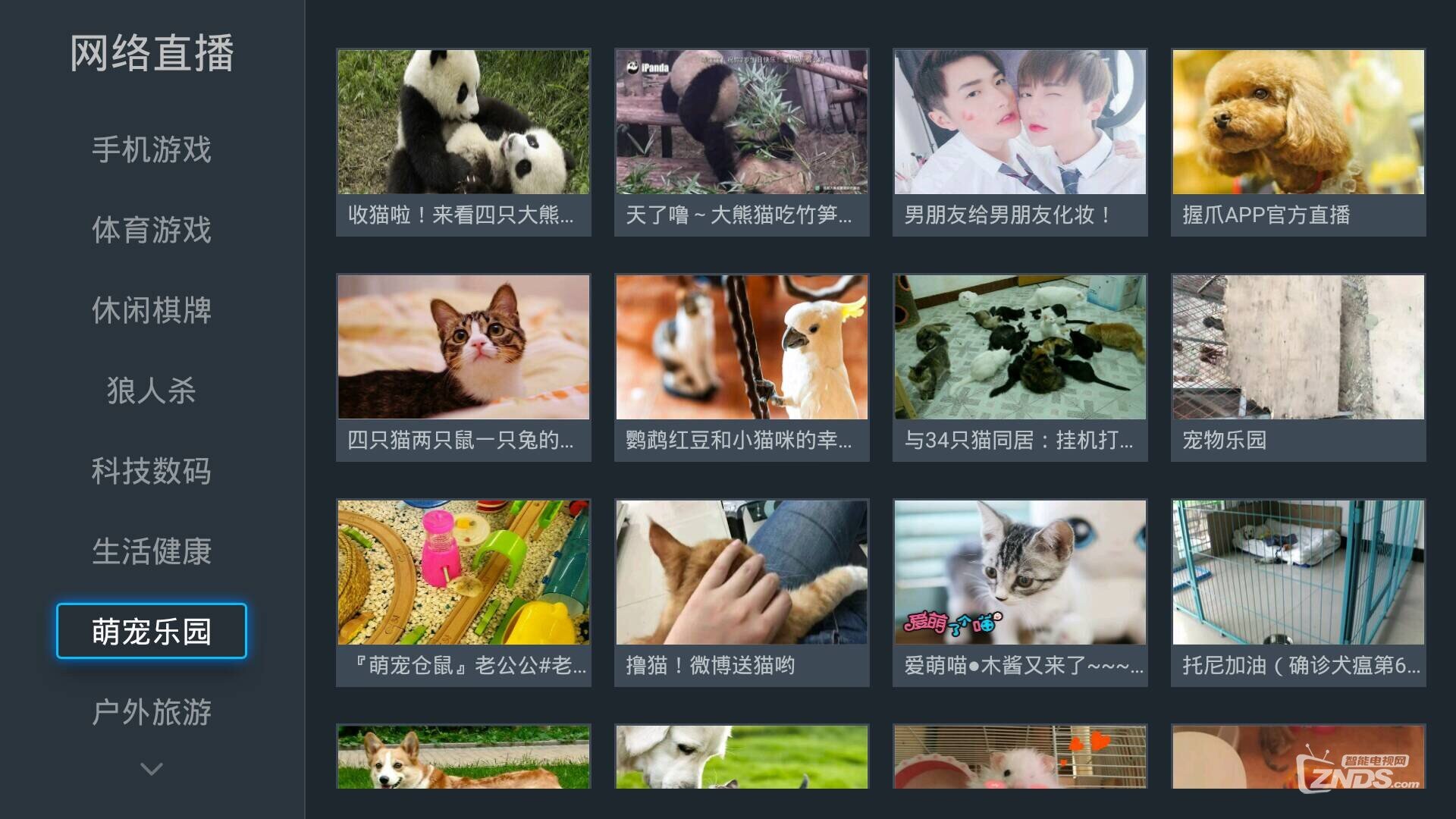This screenshot has width=1456, height=819.
Task: Go to the 户外旅游 category
Action: 152,712
